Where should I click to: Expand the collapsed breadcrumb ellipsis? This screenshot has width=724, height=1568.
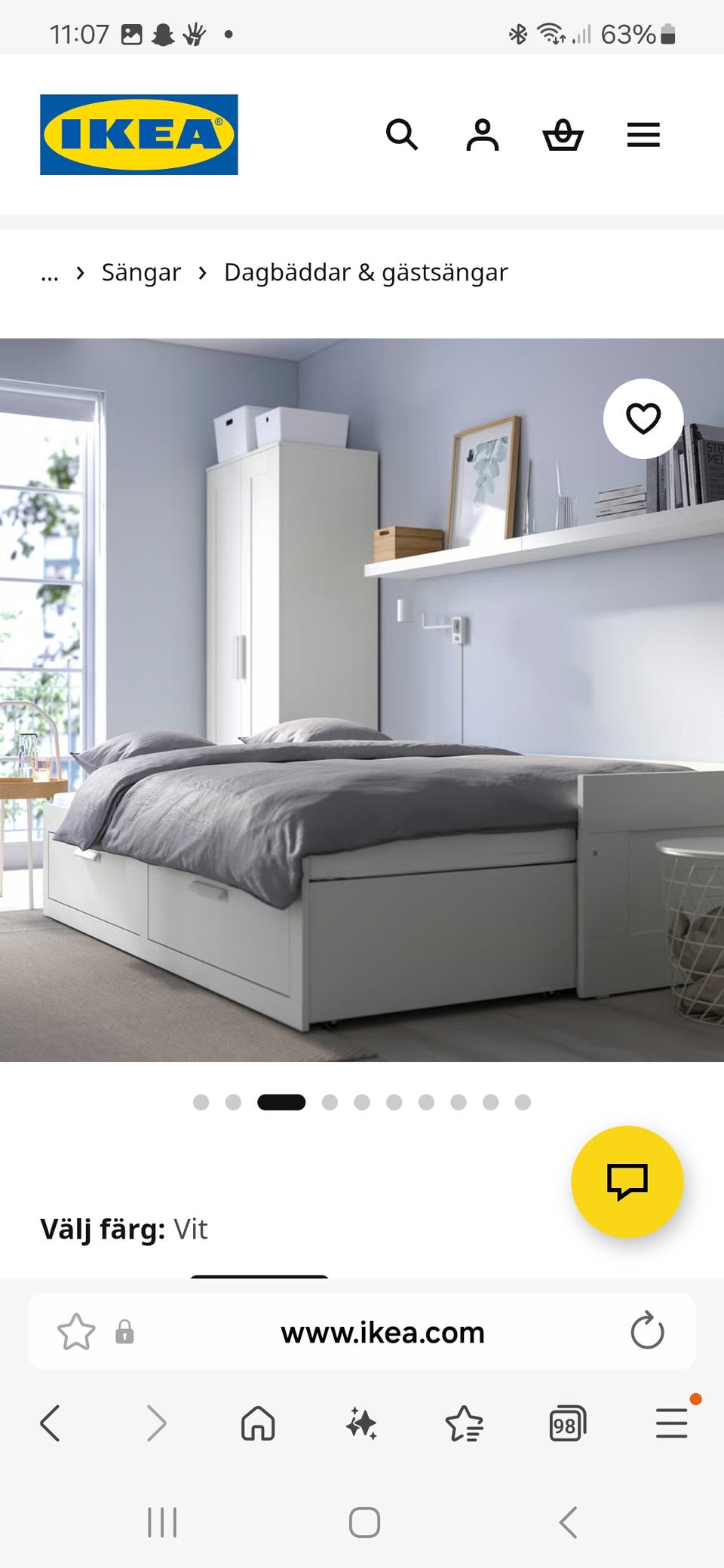(50, 273)
